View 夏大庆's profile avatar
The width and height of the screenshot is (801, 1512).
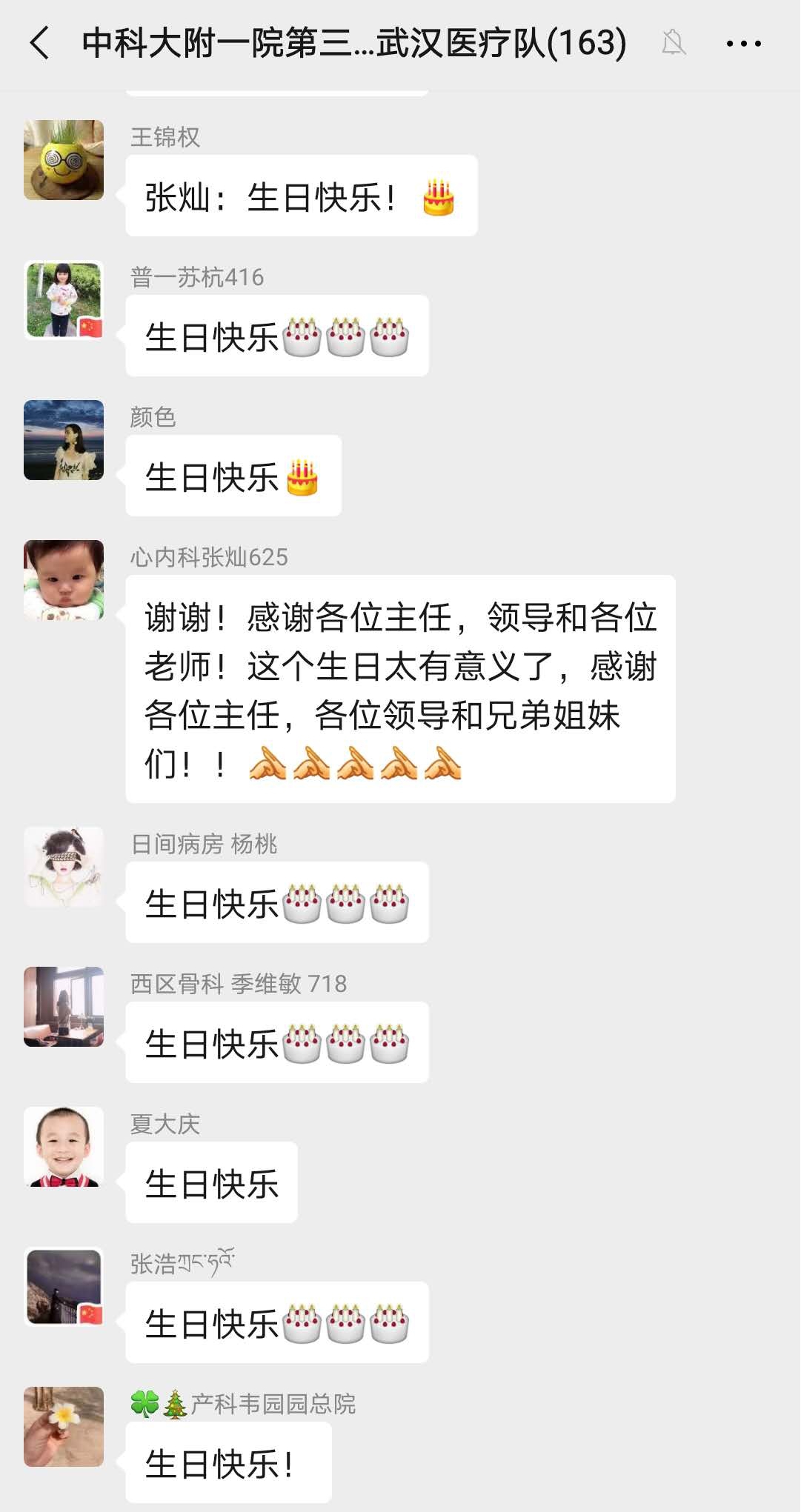point(64,1147)
